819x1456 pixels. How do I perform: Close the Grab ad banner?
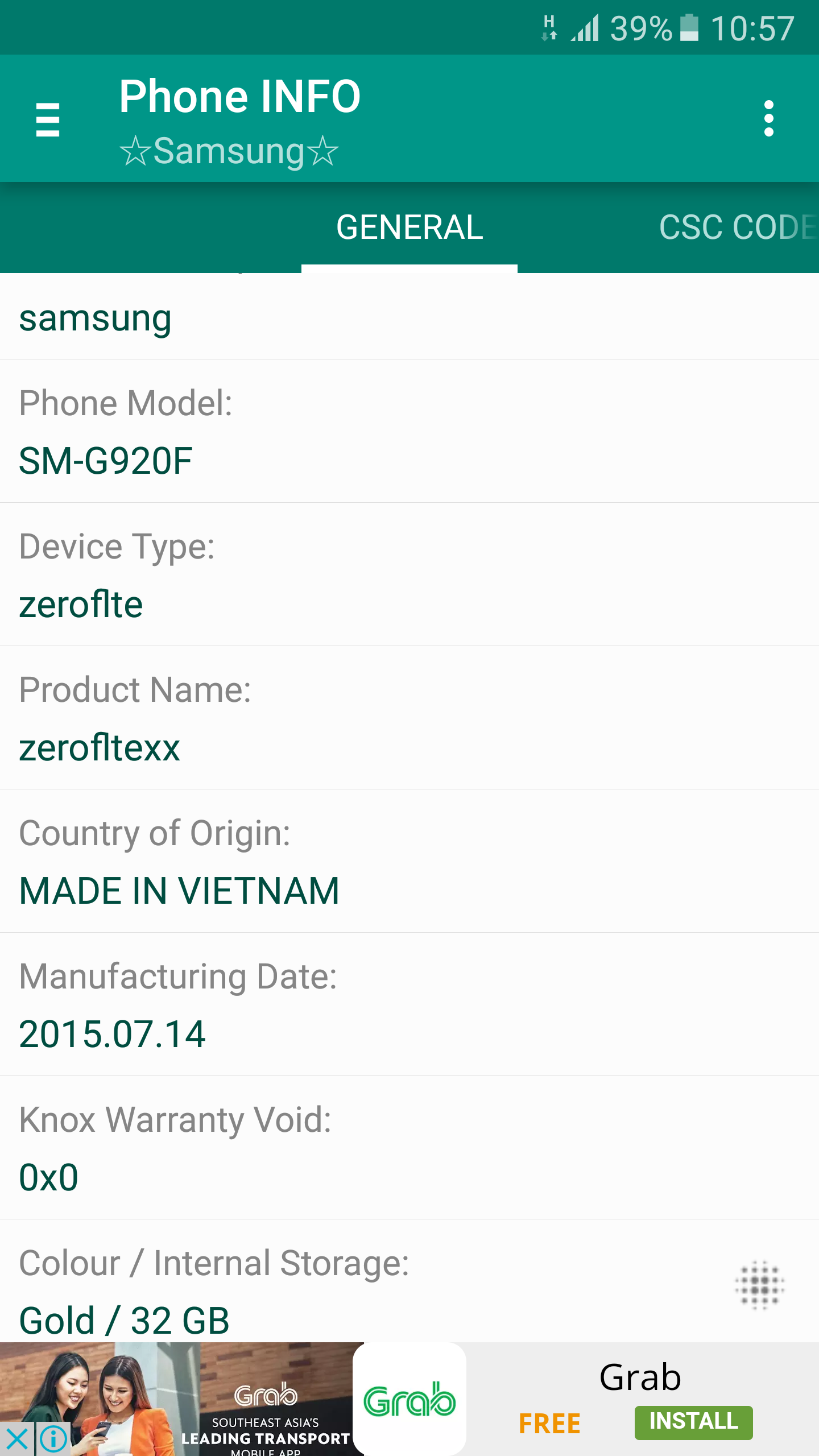(17, 1440)
